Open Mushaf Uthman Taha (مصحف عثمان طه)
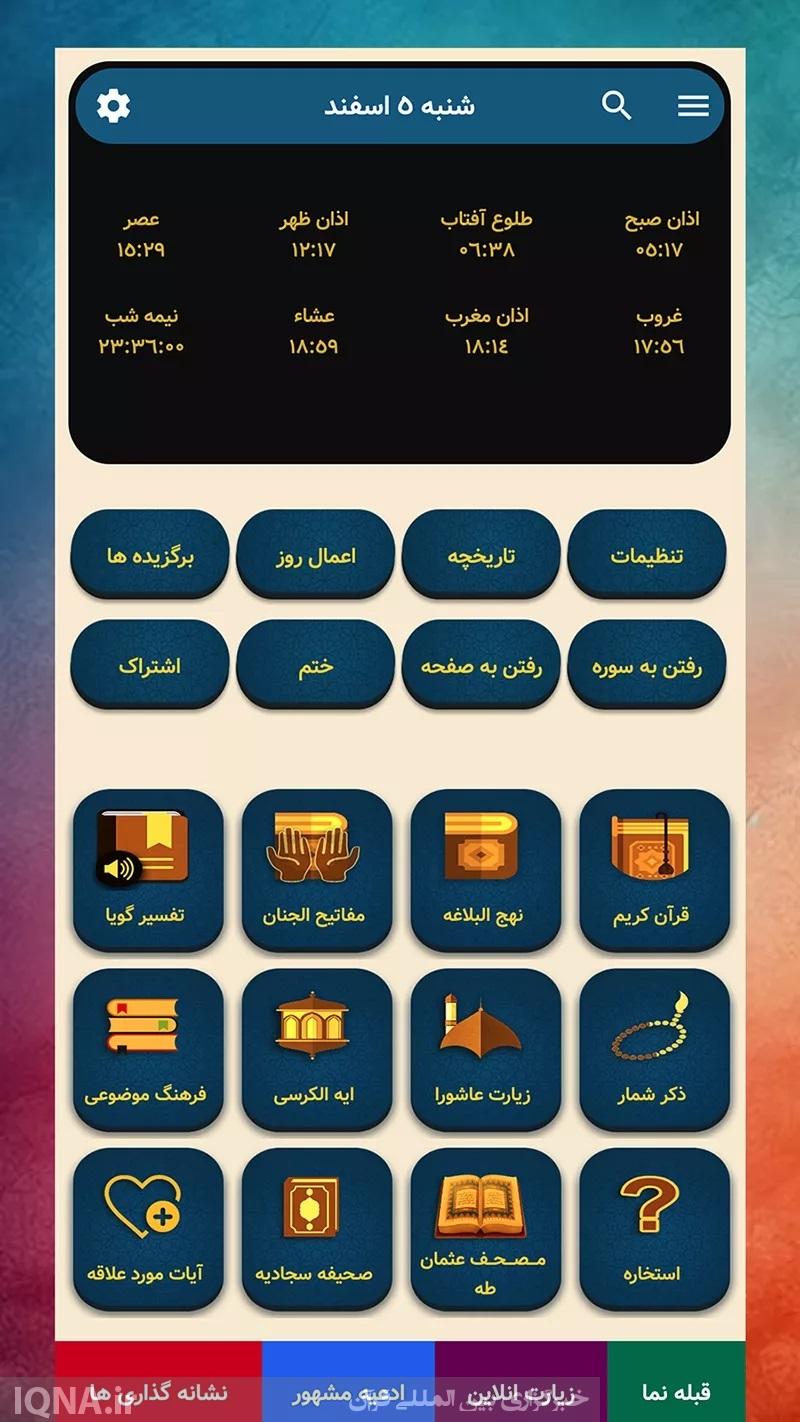This screenshot has height=1422, width=800. point(486,1230)
